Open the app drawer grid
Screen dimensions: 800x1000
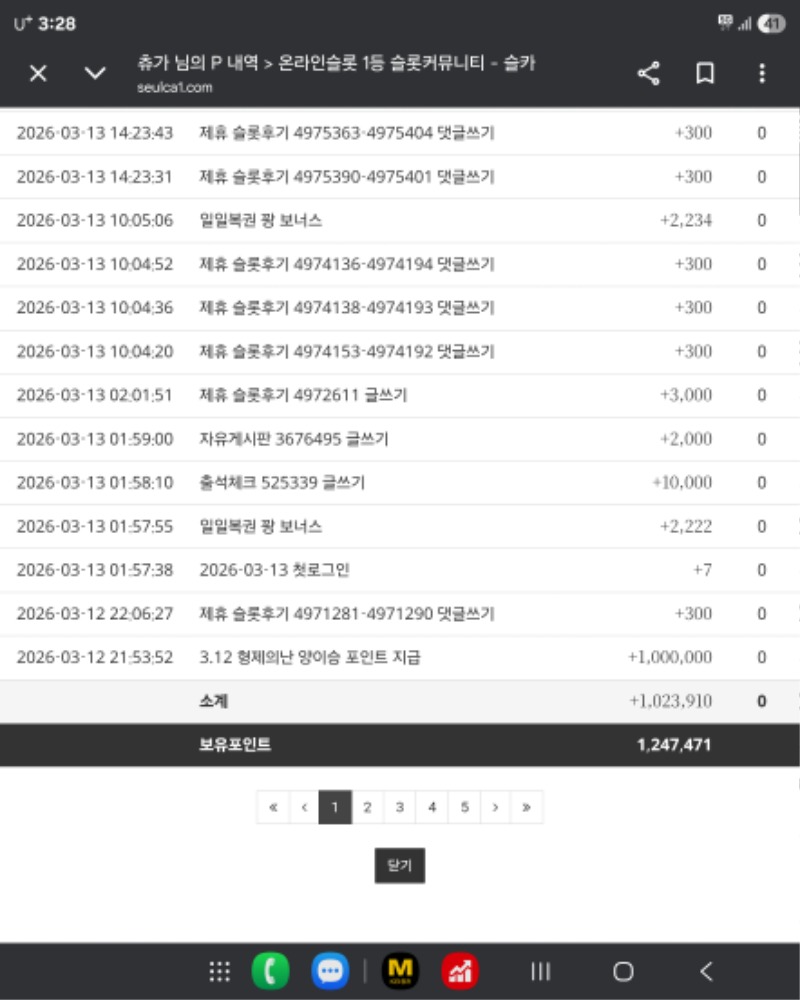[220, 971]
